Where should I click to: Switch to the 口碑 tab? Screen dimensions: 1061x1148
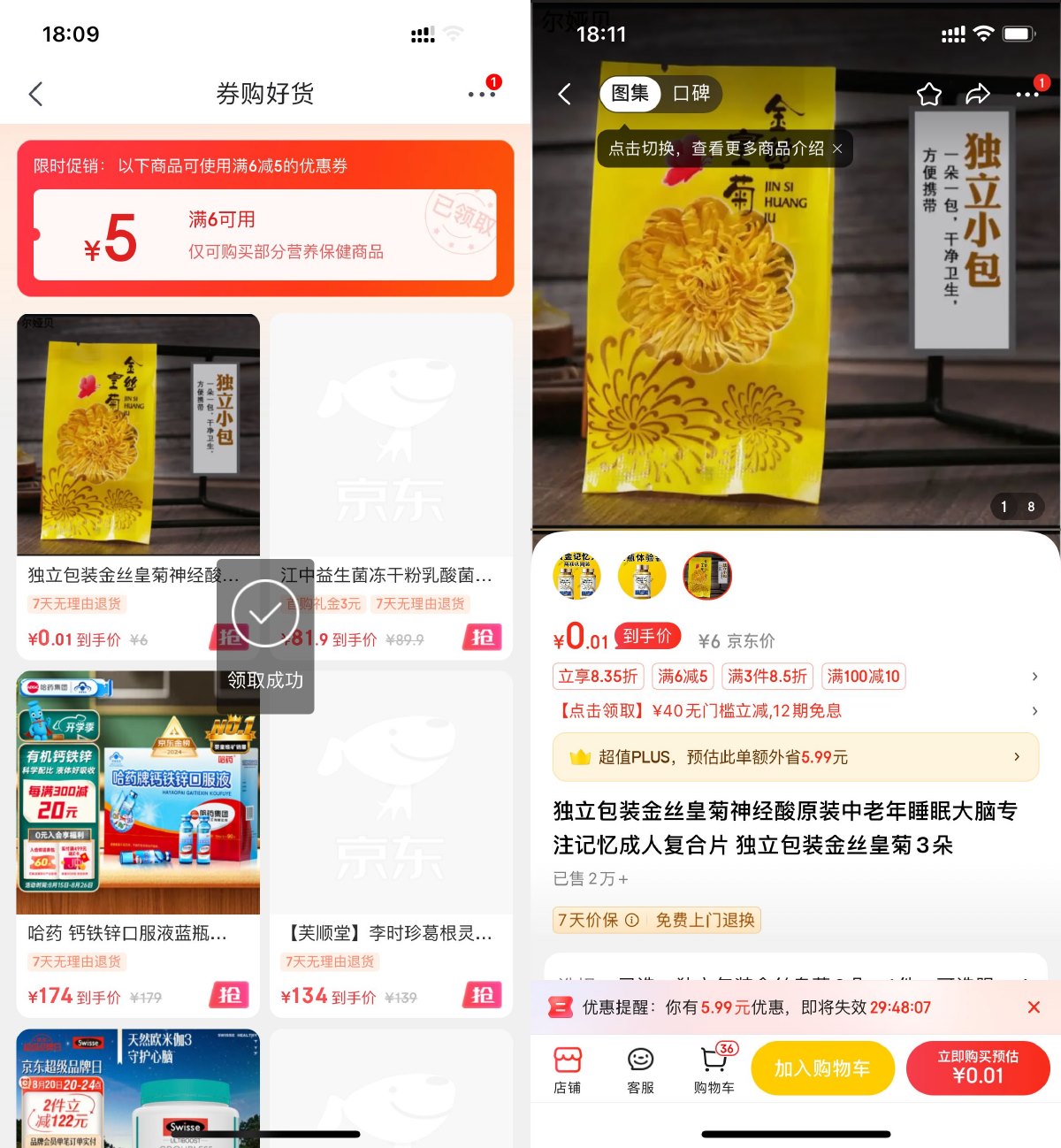691,93
